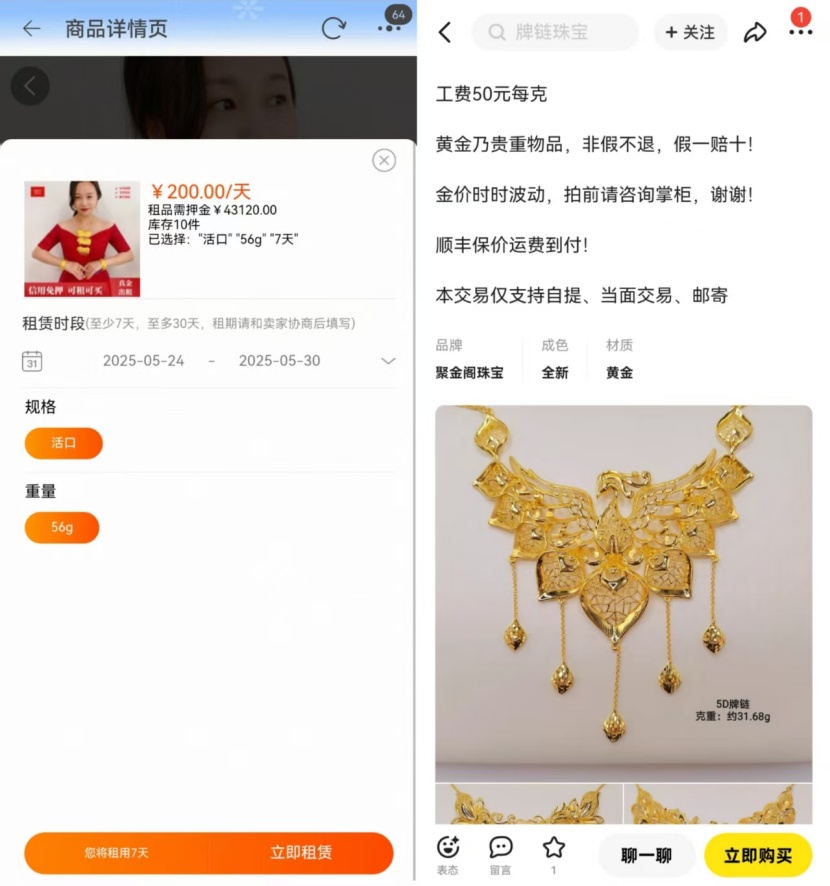Tap the 立即购买 buy now button
The width and height of the screenshot is (830, 886).
click(757, 856)
